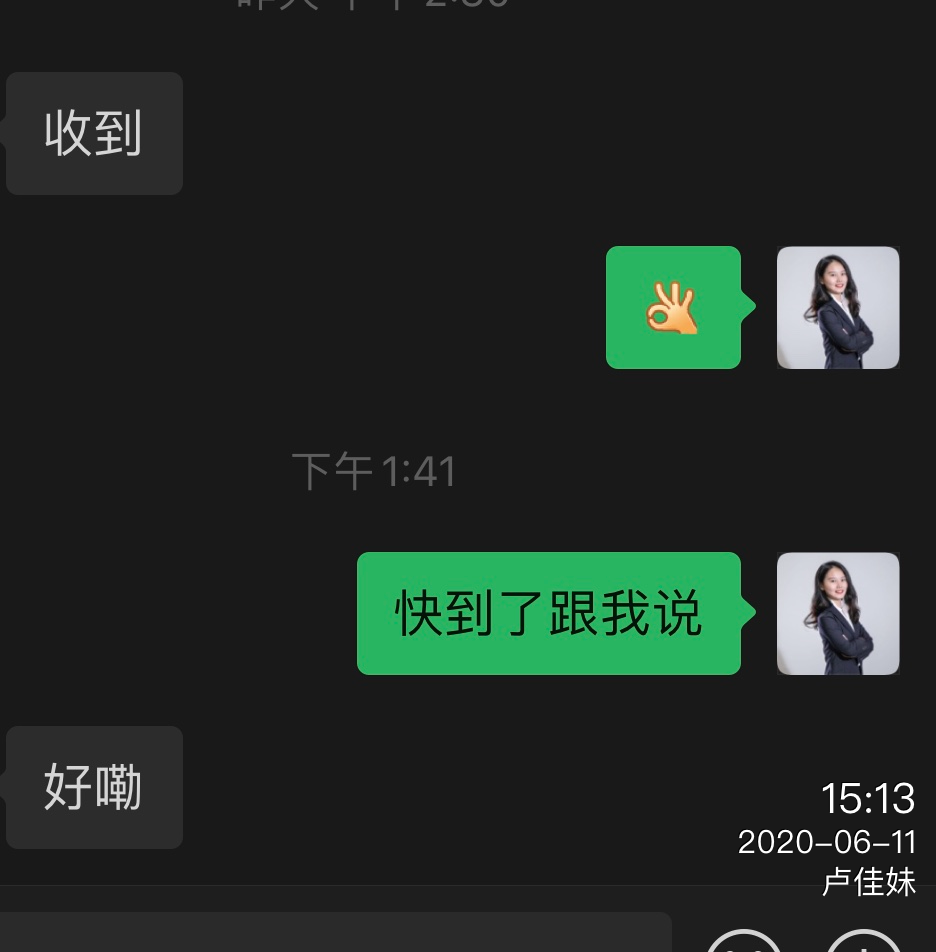This screenshot has height=952, width=936.
Task: Open sender avatar beside 快到了跟我说 message
Action: pos(838,614)
